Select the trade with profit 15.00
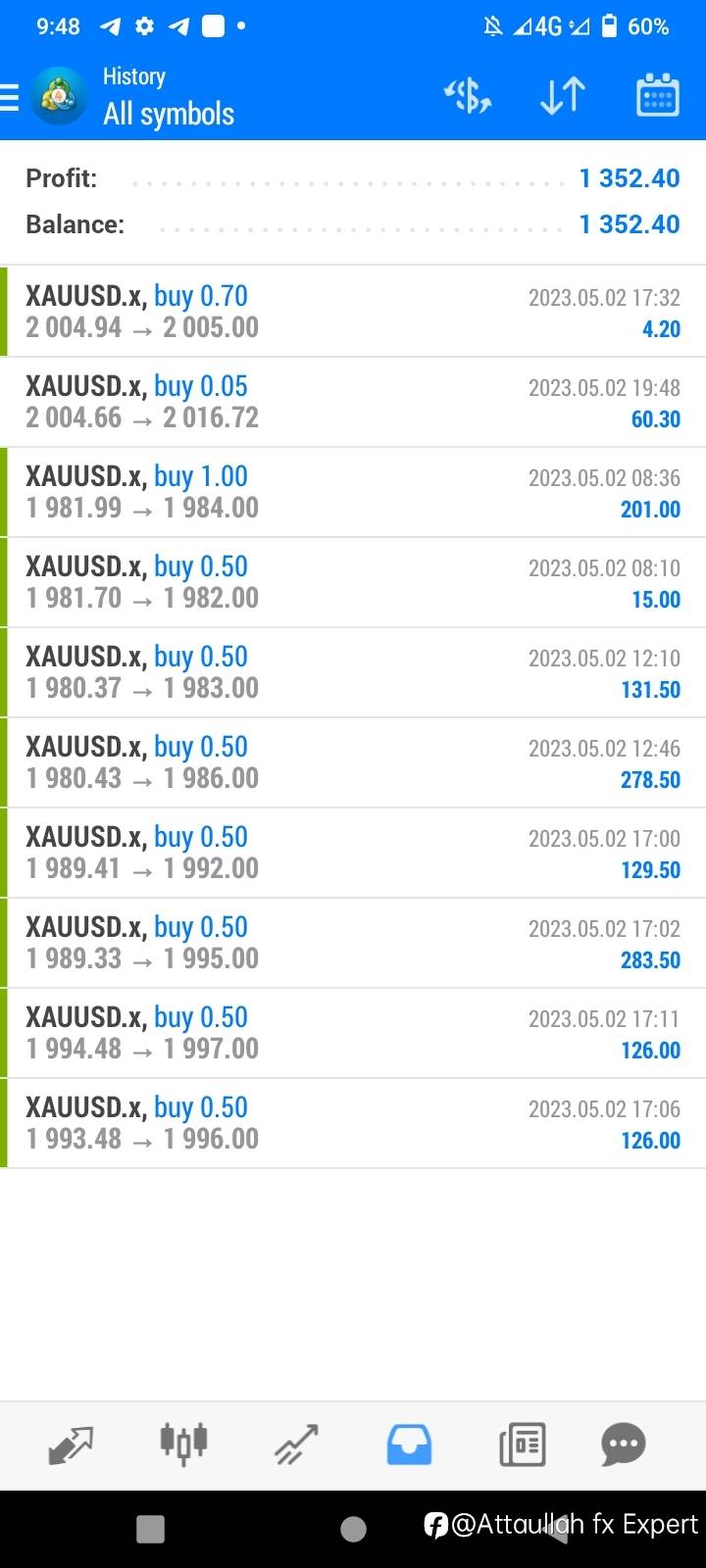 (x=353, y=582)
